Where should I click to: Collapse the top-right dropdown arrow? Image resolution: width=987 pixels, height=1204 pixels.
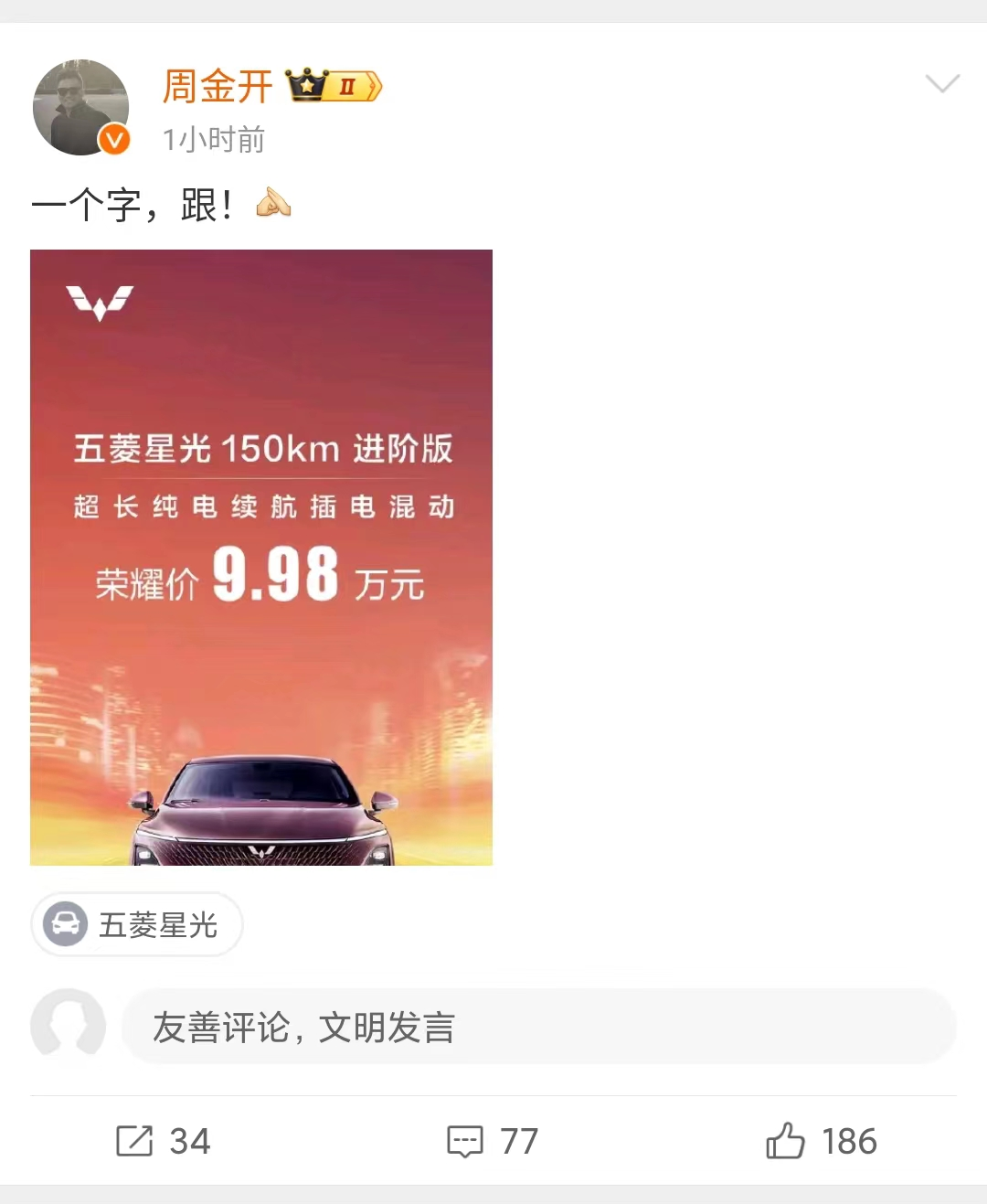click(x=942, y=83)
